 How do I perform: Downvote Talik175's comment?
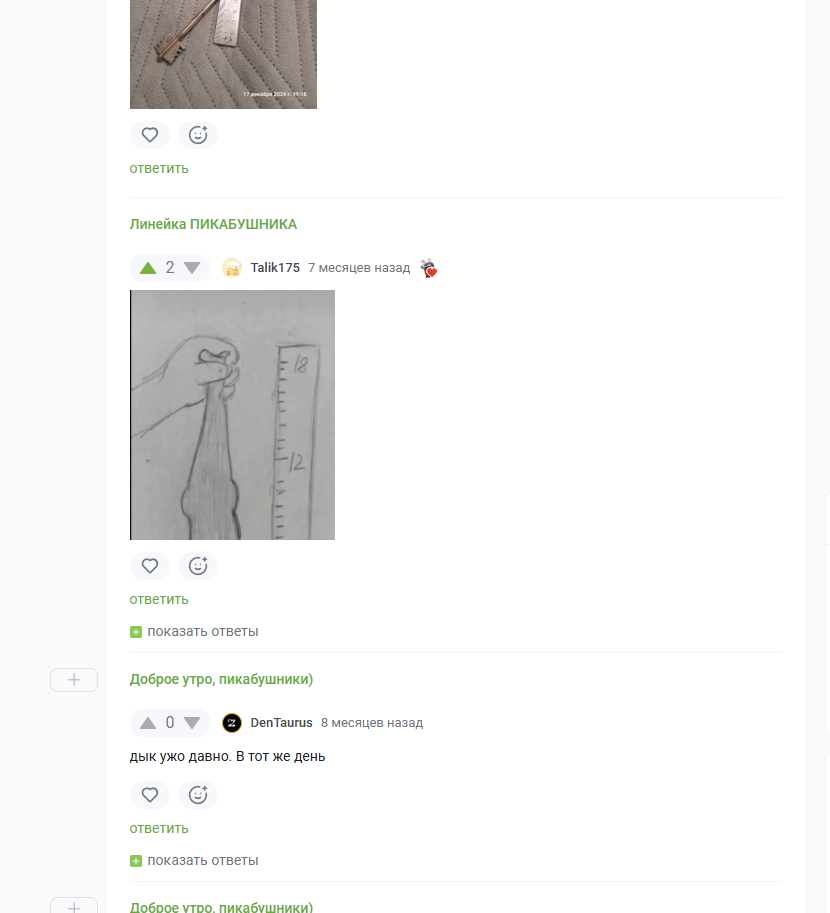[x=192, y=268]
